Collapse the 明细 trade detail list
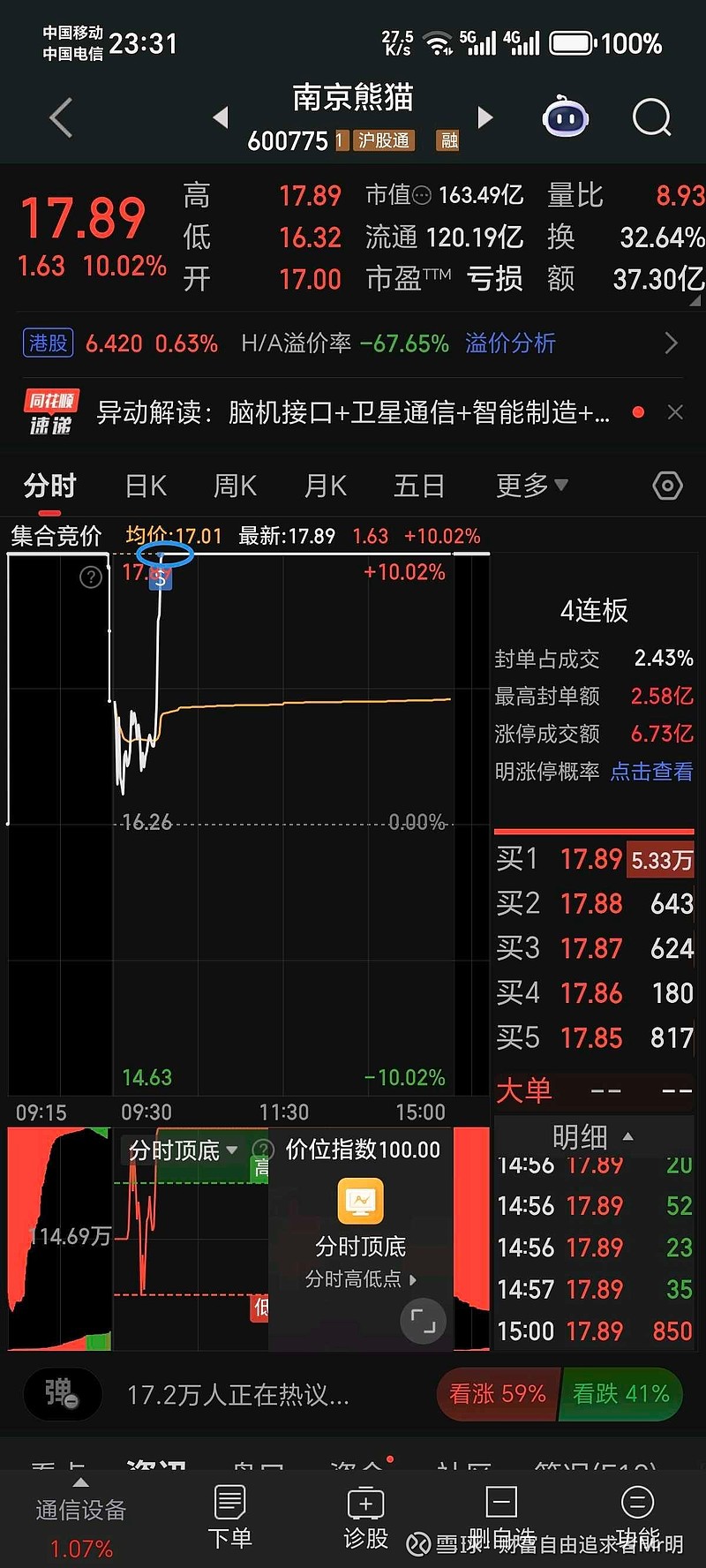706x1568 pixels. pyautogui.click(x=593, y=1137)
